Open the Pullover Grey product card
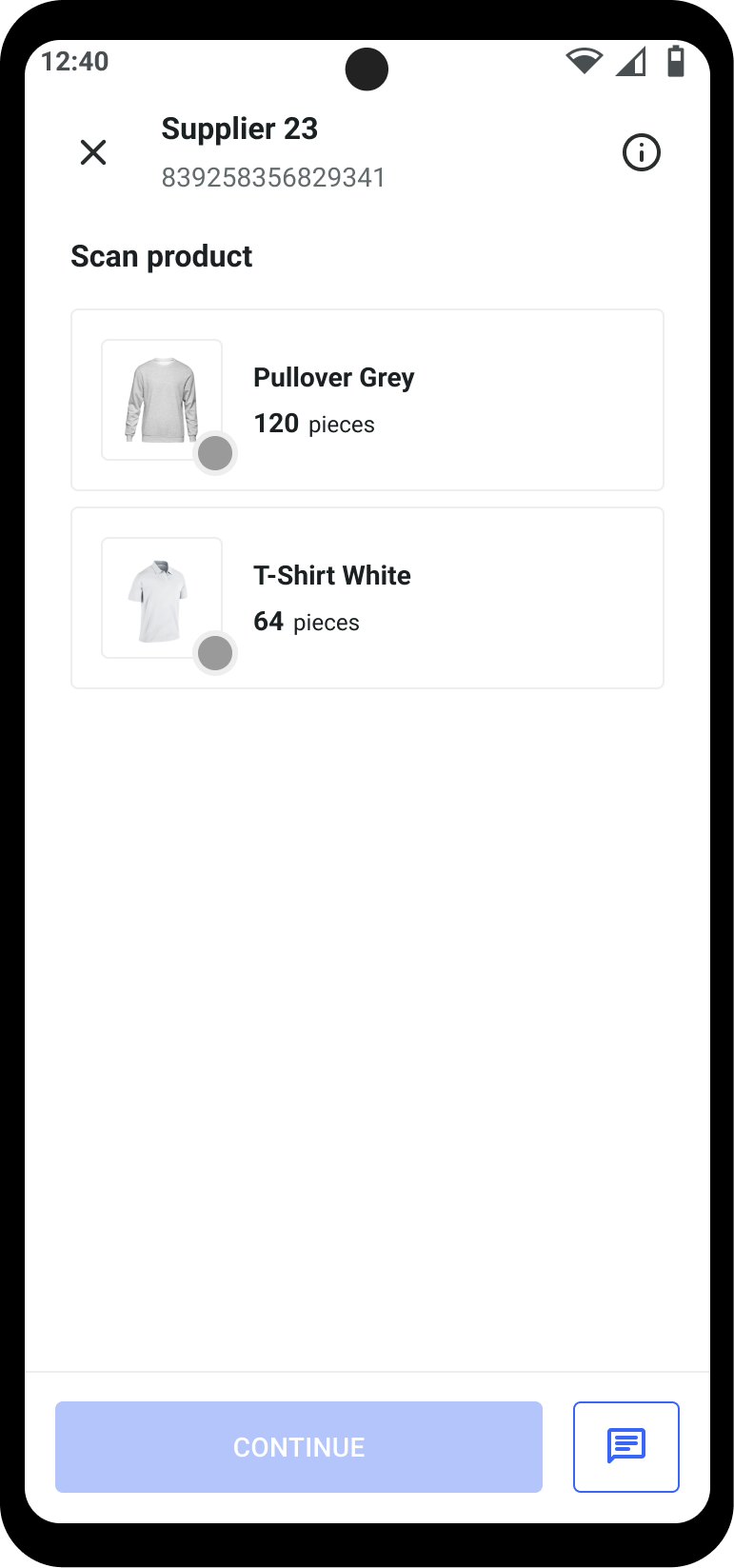 coord(367,400)
